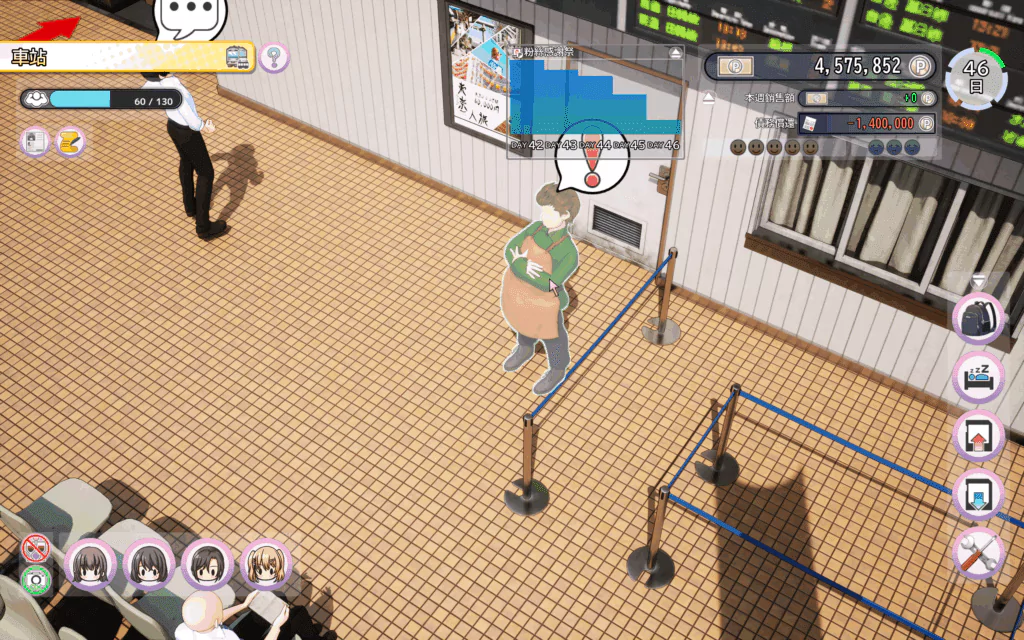Select the dark bob-haired girl portrait
Screen dimensions: 1024x640
149,565
